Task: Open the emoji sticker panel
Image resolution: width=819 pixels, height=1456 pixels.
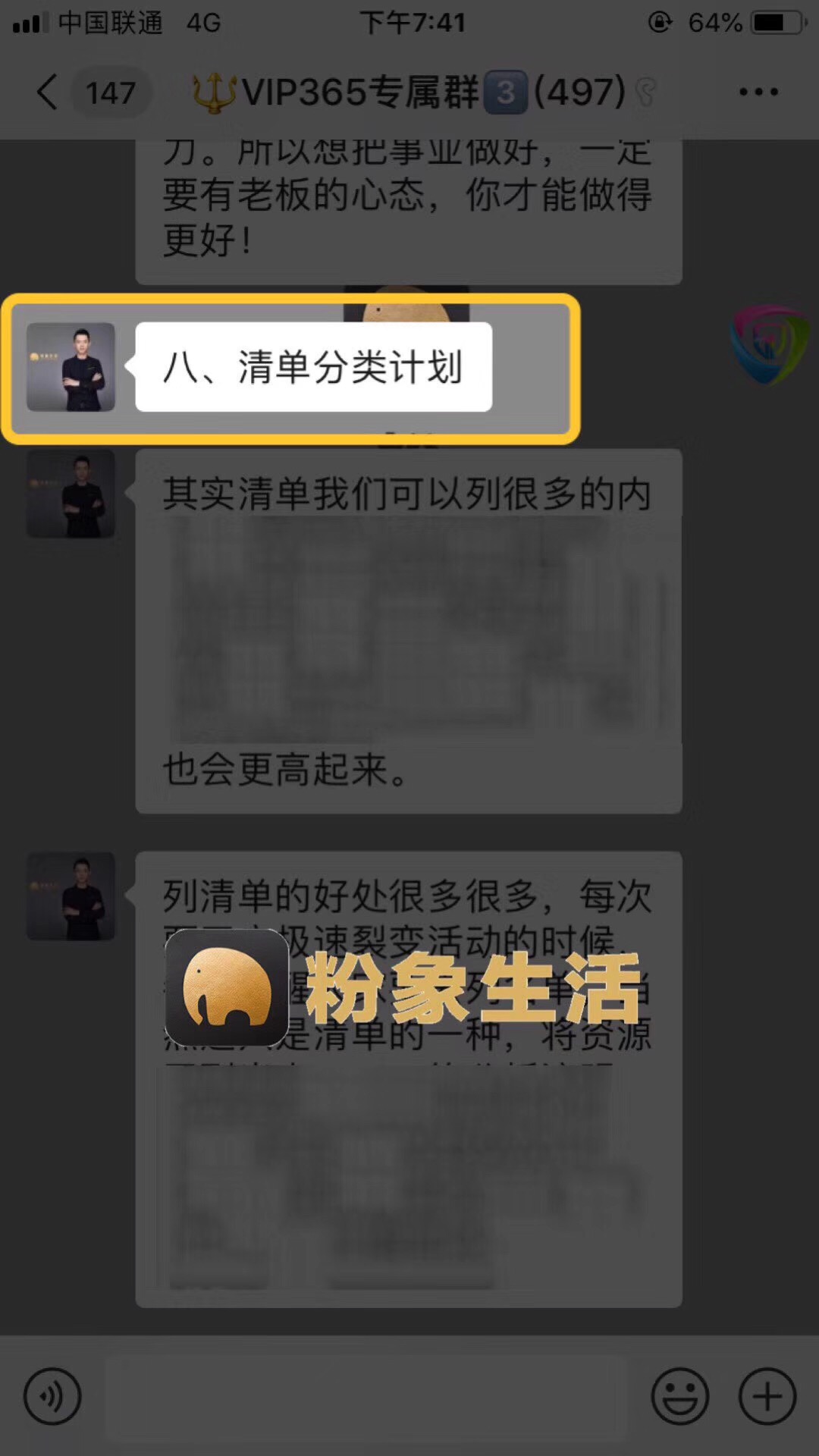Action: (680, 1396)
